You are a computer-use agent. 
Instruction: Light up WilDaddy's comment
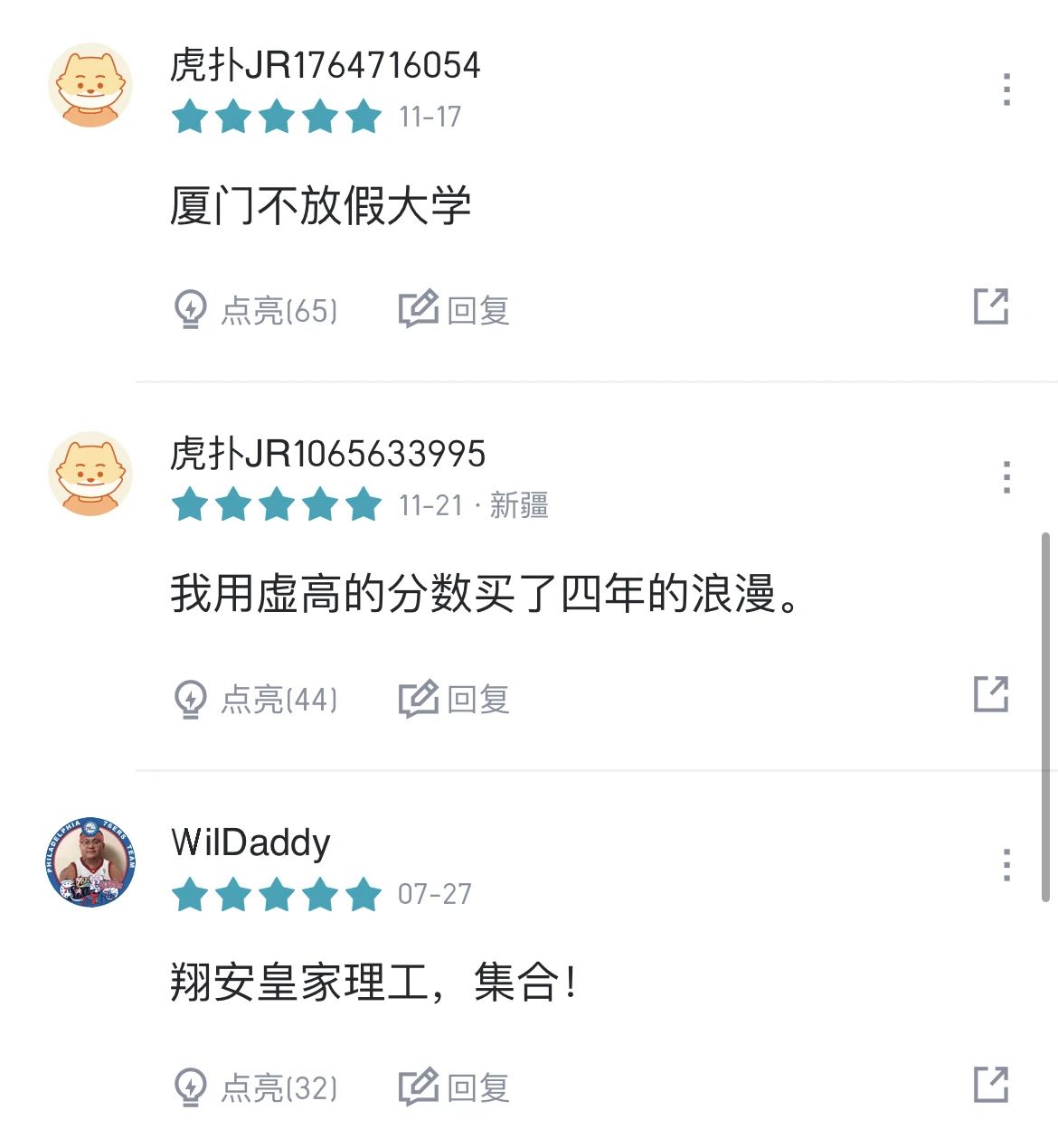click(x=254, y=1087)
